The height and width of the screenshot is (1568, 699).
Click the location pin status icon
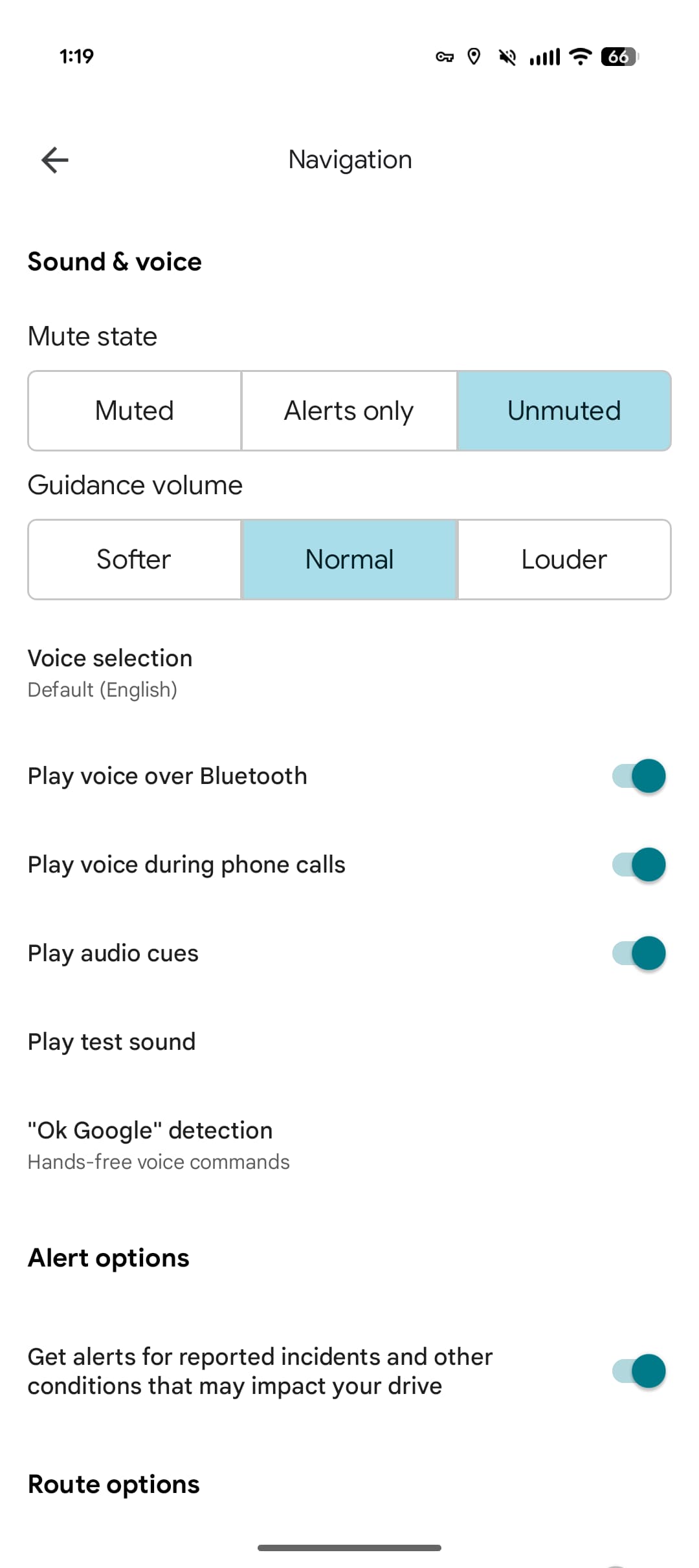point(474,57)
